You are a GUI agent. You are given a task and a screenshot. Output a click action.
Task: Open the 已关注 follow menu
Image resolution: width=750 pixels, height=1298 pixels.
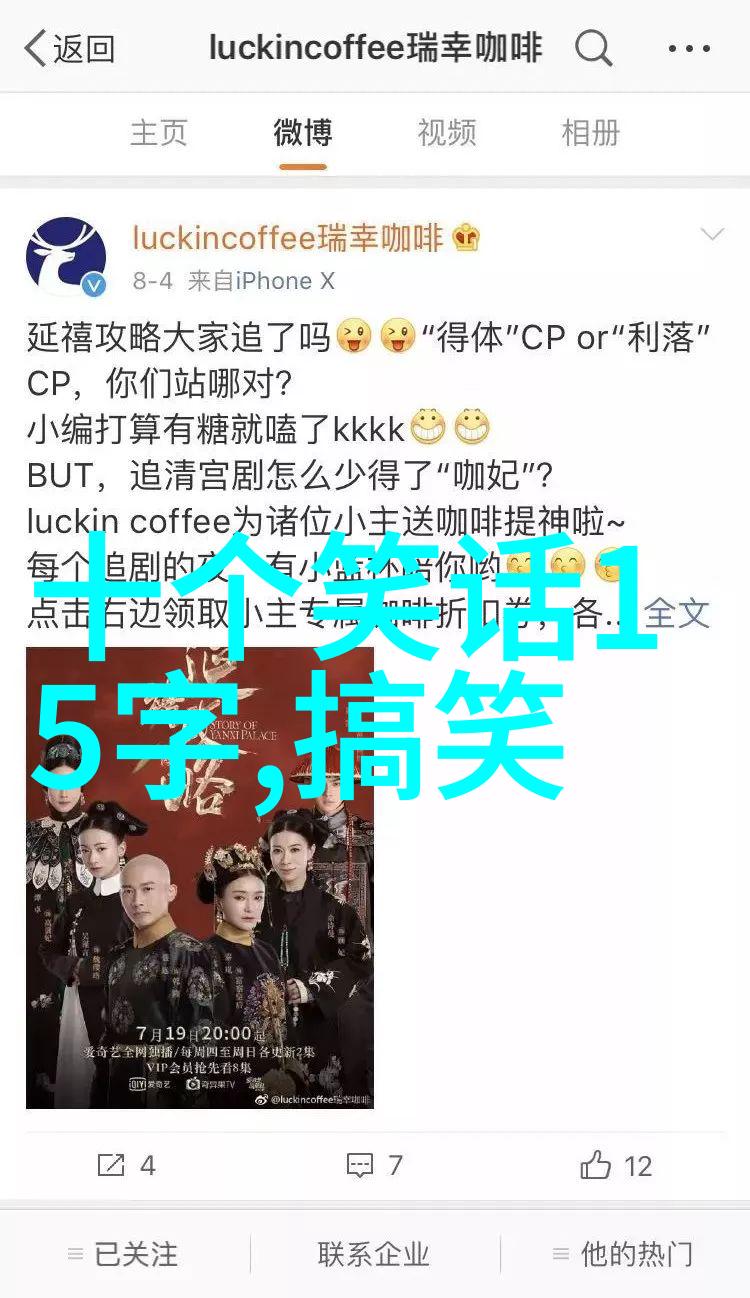124,1254
